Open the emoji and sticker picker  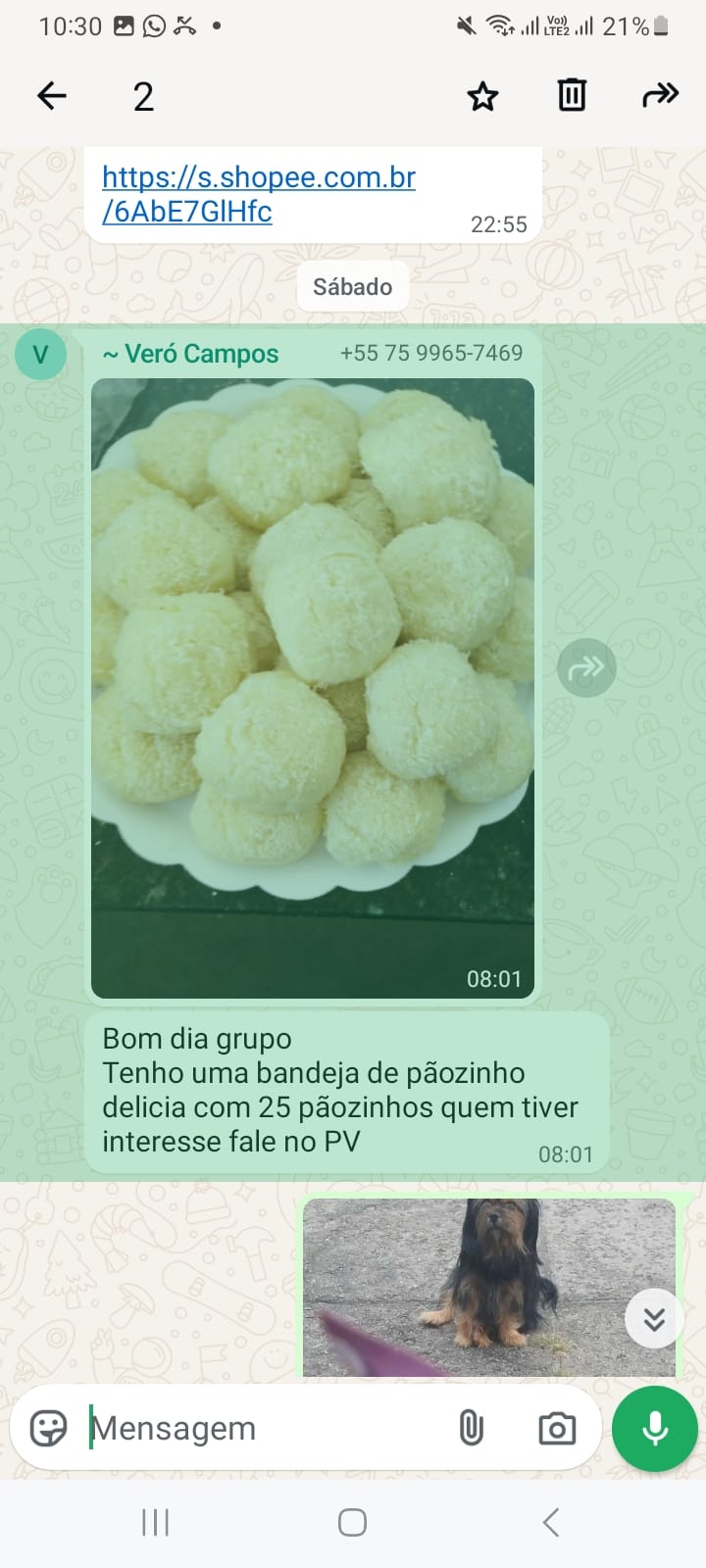[48, 1428]
